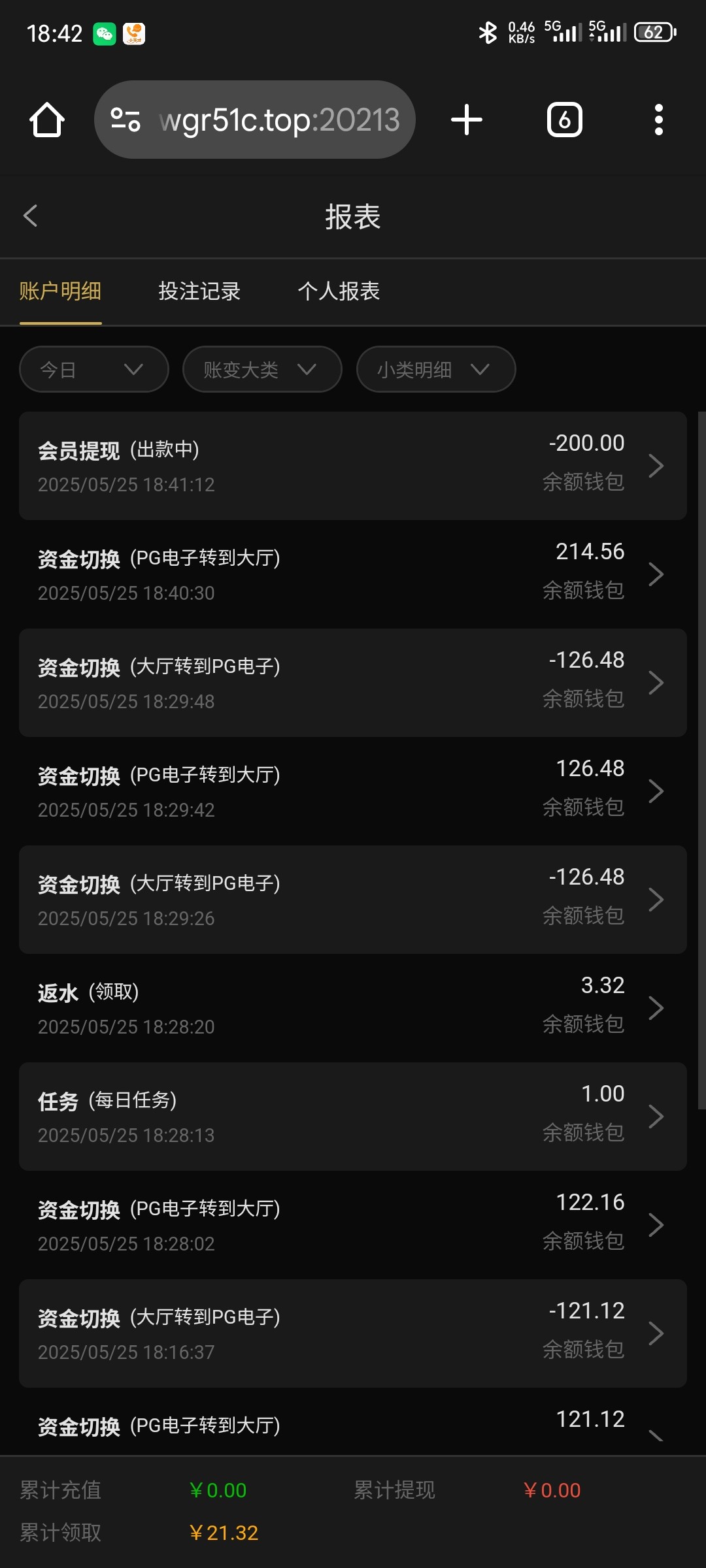
Task: Open the 返水 (领取) 3.32 record
Action: (353, 1008)
